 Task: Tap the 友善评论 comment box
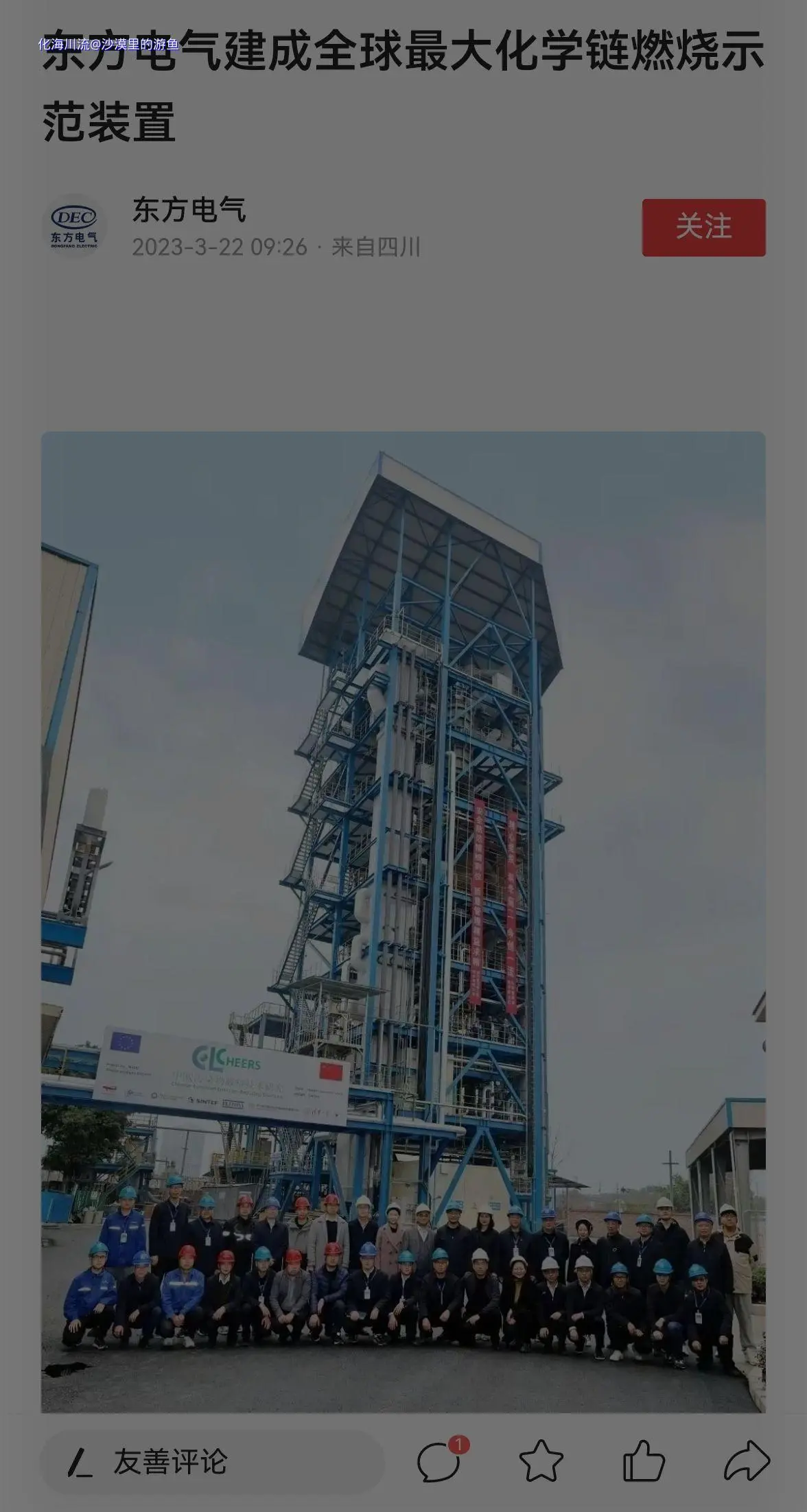point(213,1462)
